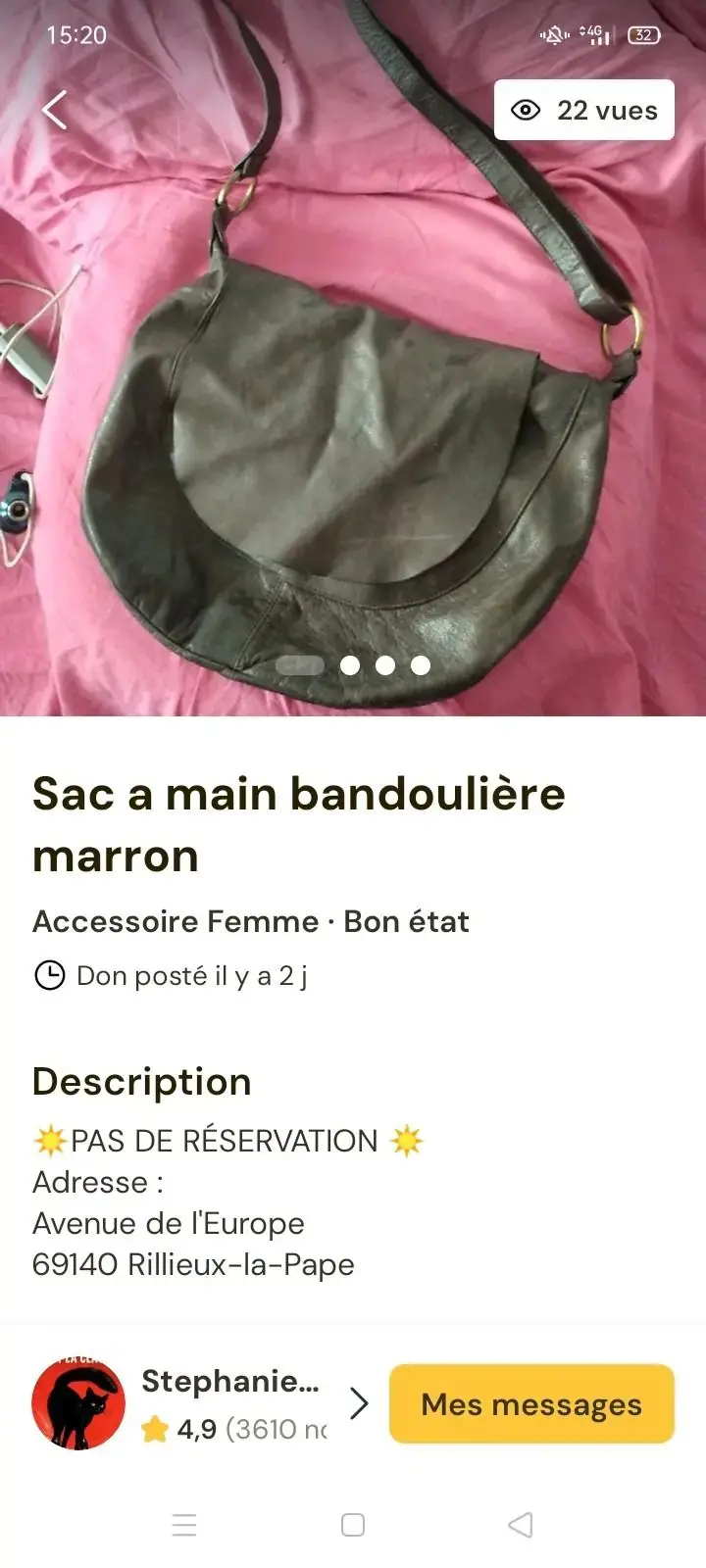The height and width of the screenshot is (1568, 706).
Task: Tap the battery level indicator
Action: 644,35
